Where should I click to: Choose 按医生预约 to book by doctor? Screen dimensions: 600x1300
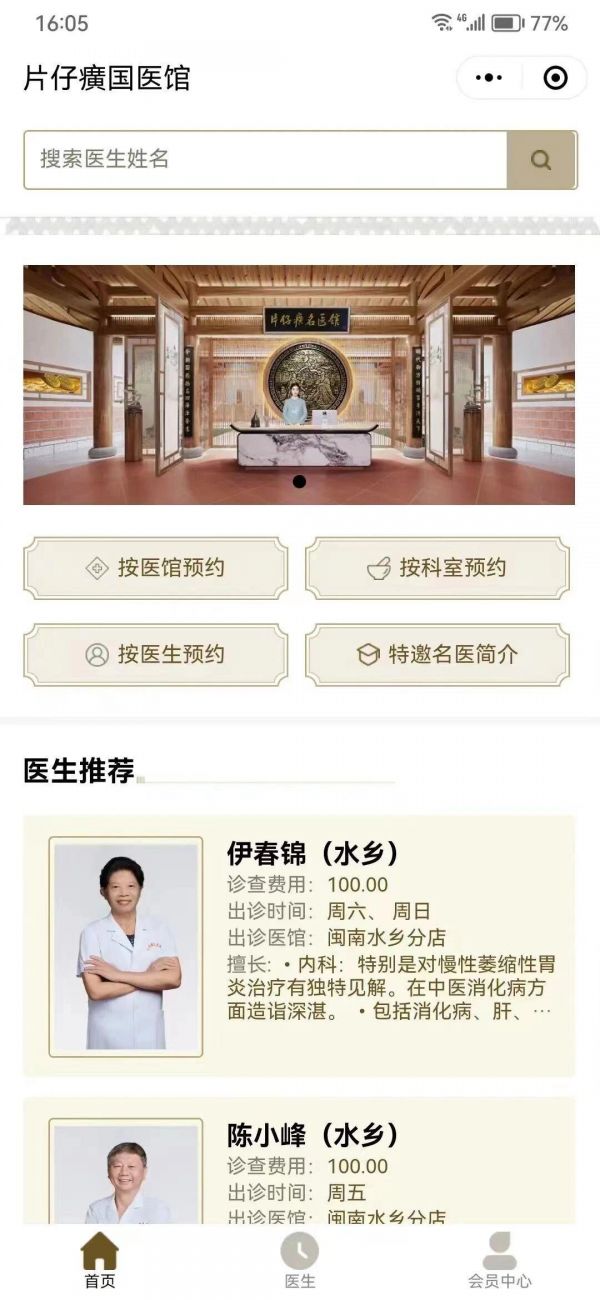pyautogui.click(x=155, y=655)
